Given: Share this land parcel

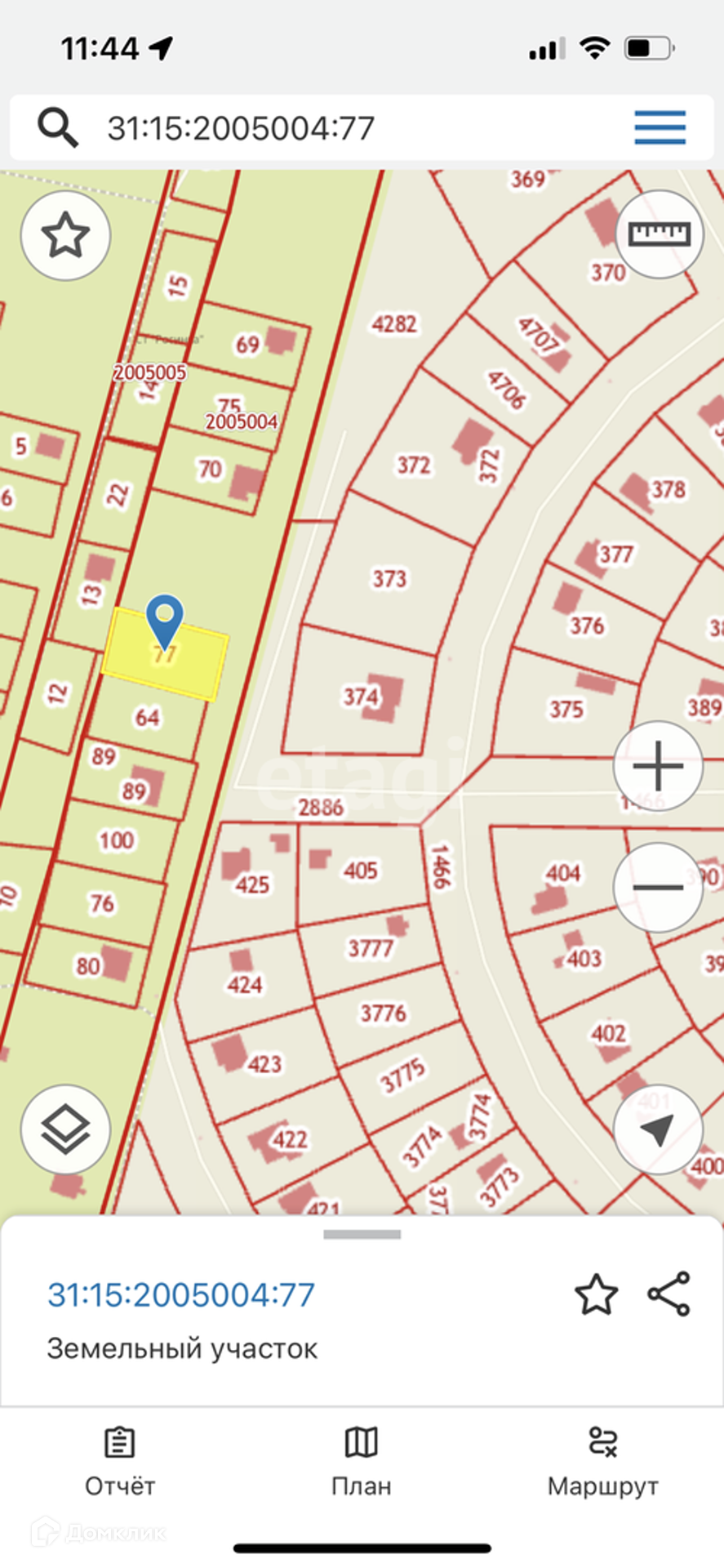Looking at the screenshot, I should [x=669, y=1294].
